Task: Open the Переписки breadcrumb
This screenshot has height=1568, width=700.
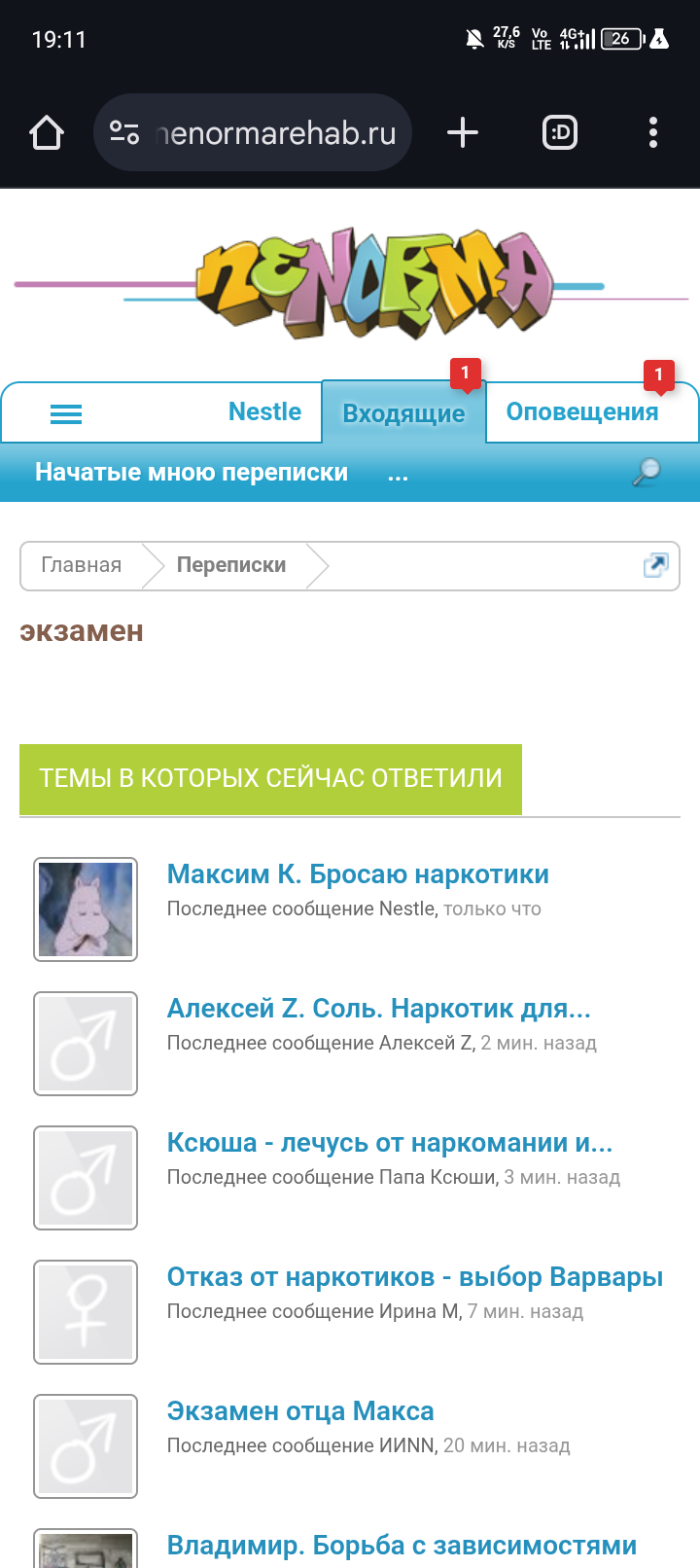Action: pos(231,565)
